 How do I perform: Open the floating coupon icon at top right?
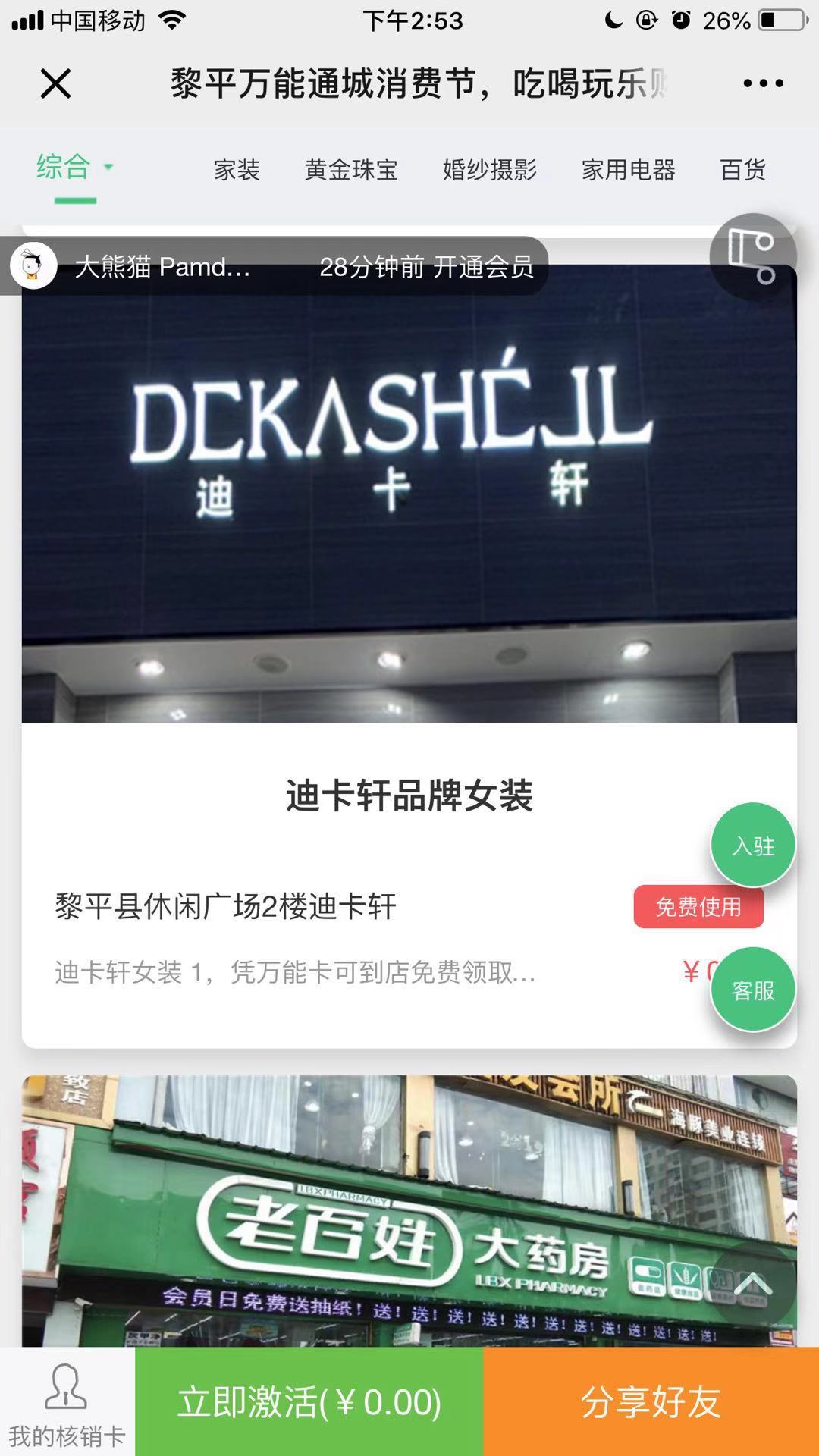coord(752,256)
